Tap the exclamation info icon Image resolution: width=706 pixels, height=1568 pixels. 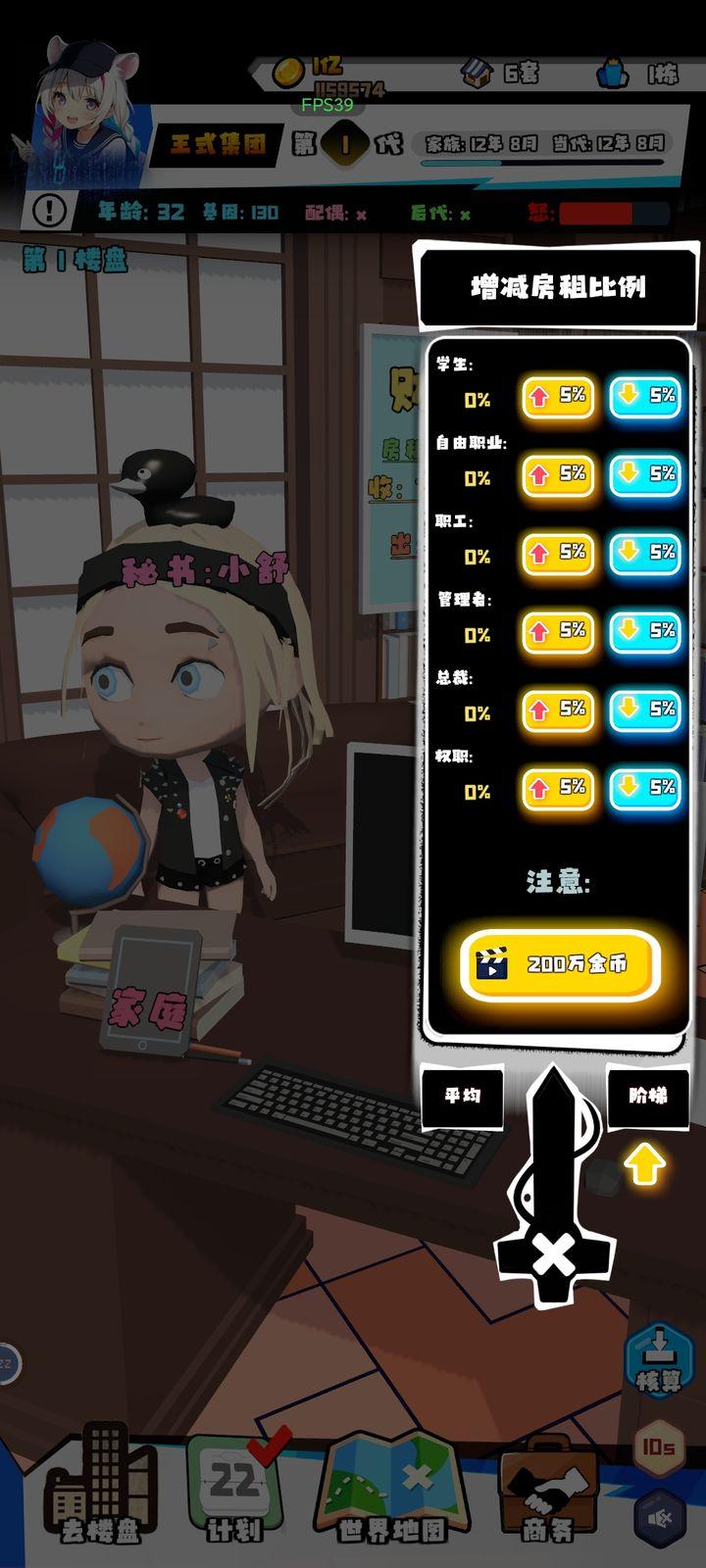point(49,210)
